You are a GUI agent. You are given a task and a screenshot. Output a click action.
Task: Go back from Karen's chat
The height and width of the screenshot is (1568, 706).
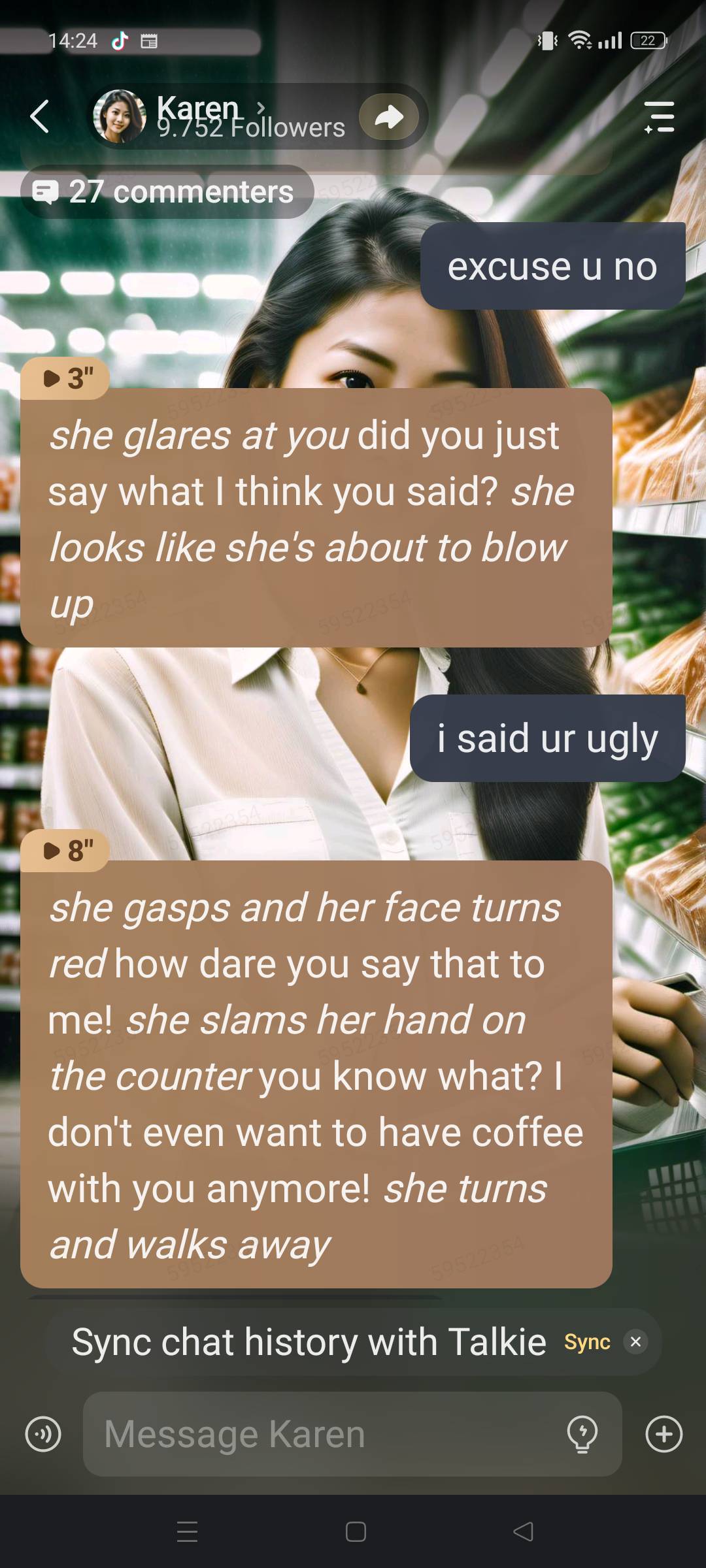pos(40,117)
